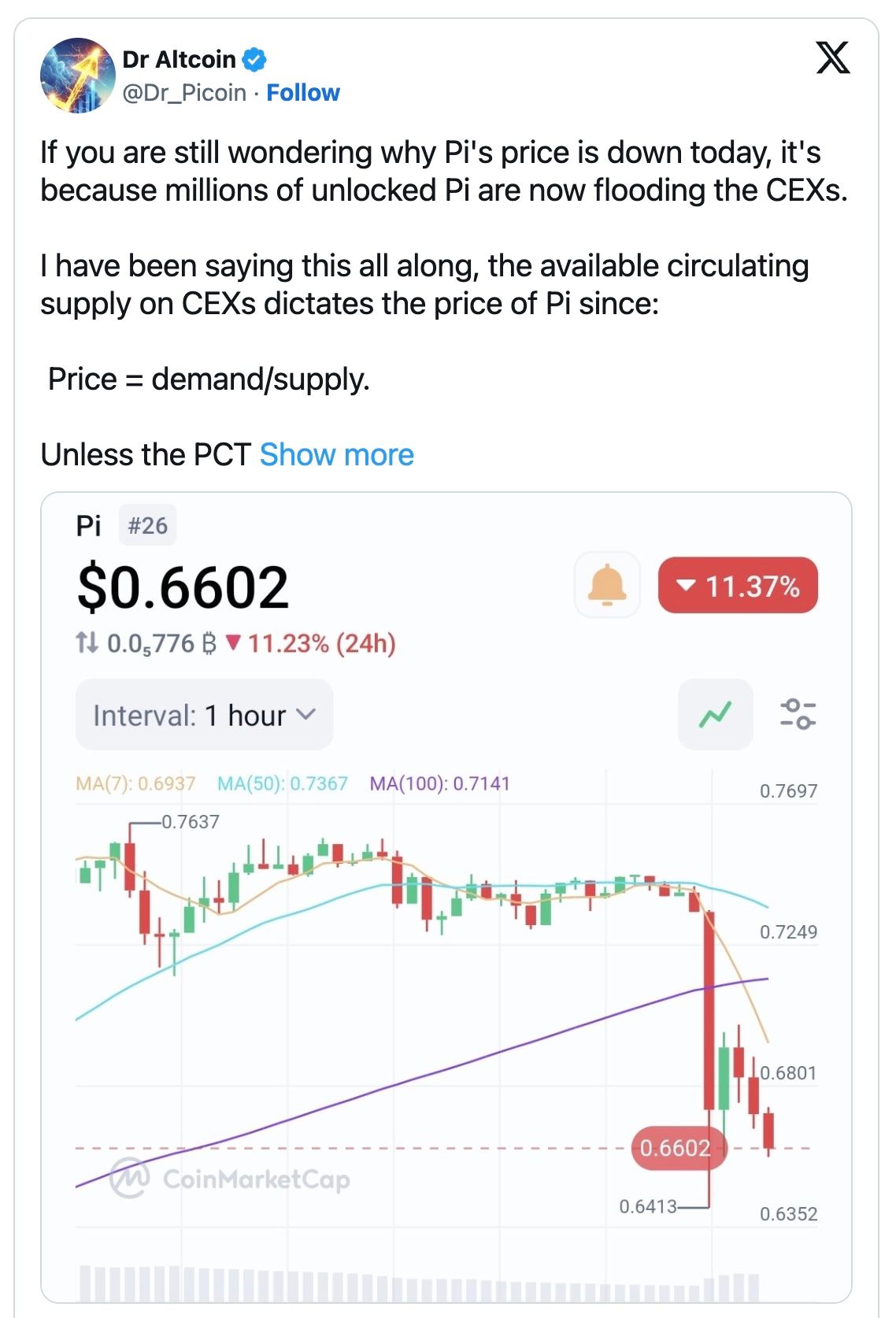Expand the post with Show more

[x=336, y=455]
